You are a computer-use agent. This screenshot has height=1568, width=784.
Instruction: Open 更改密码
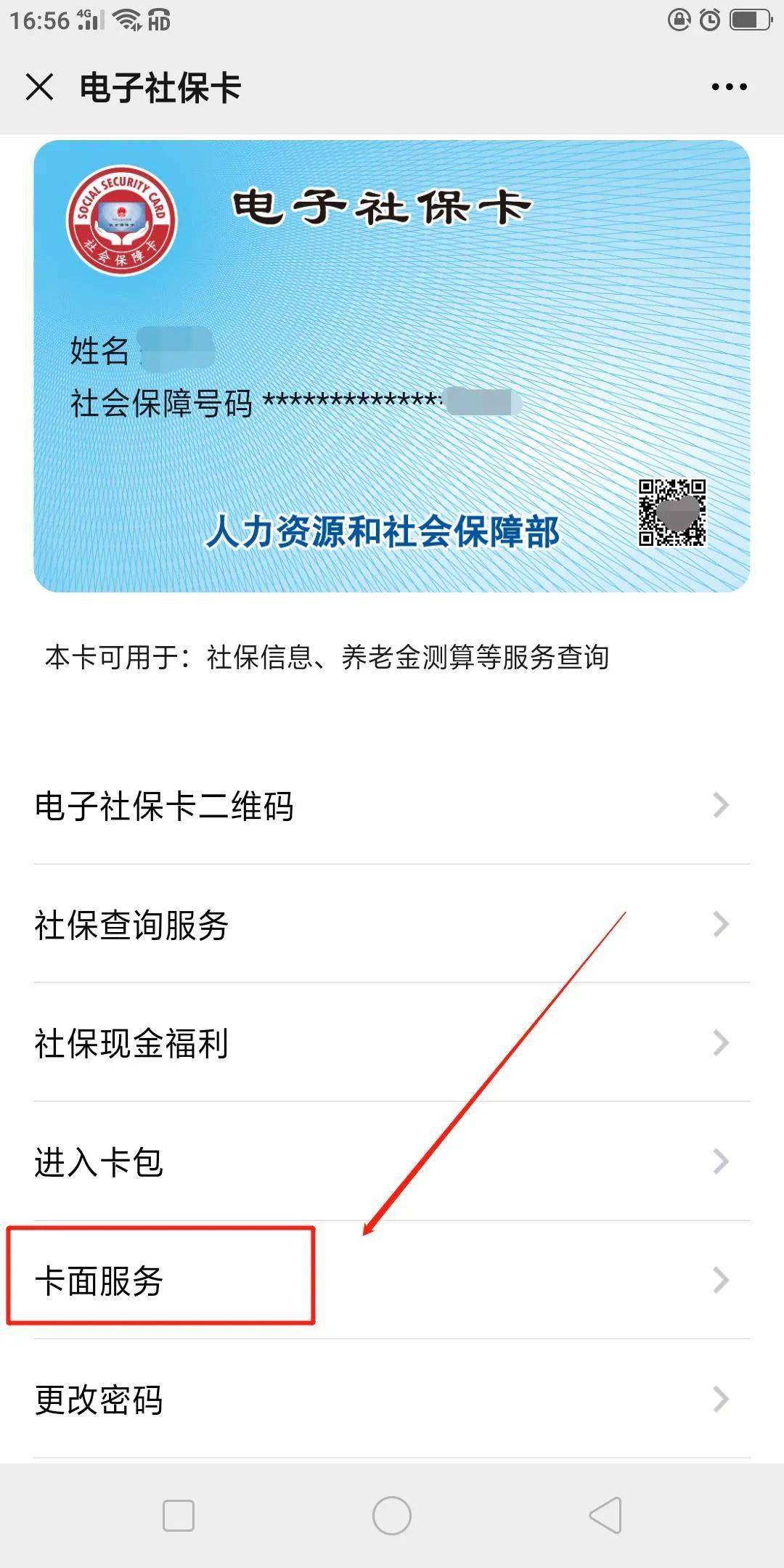click(x=392, y=1400)
